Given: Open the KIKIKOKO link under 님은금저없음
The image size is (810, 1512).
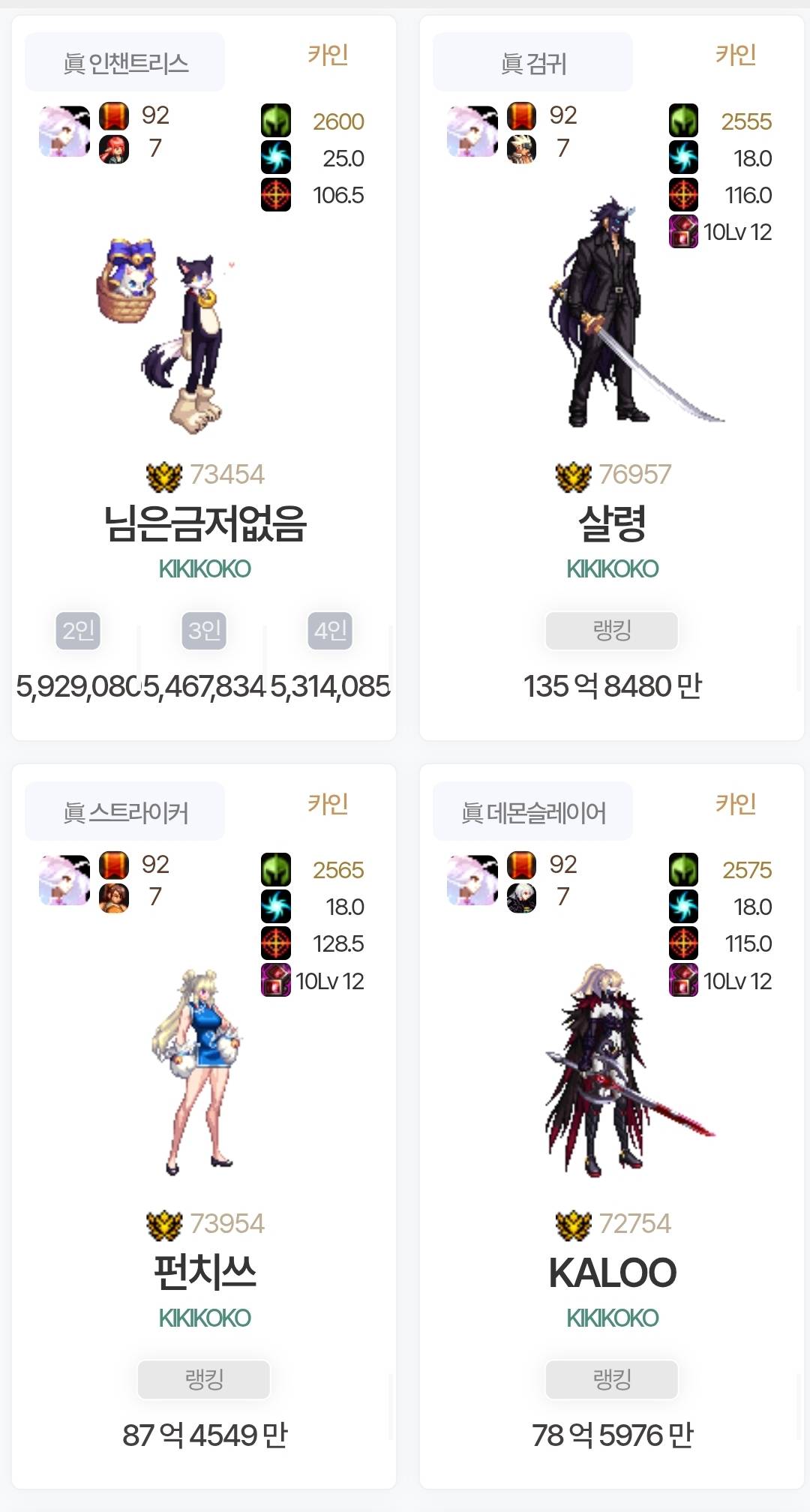Looking at the screenshot, I should point(204,569).
